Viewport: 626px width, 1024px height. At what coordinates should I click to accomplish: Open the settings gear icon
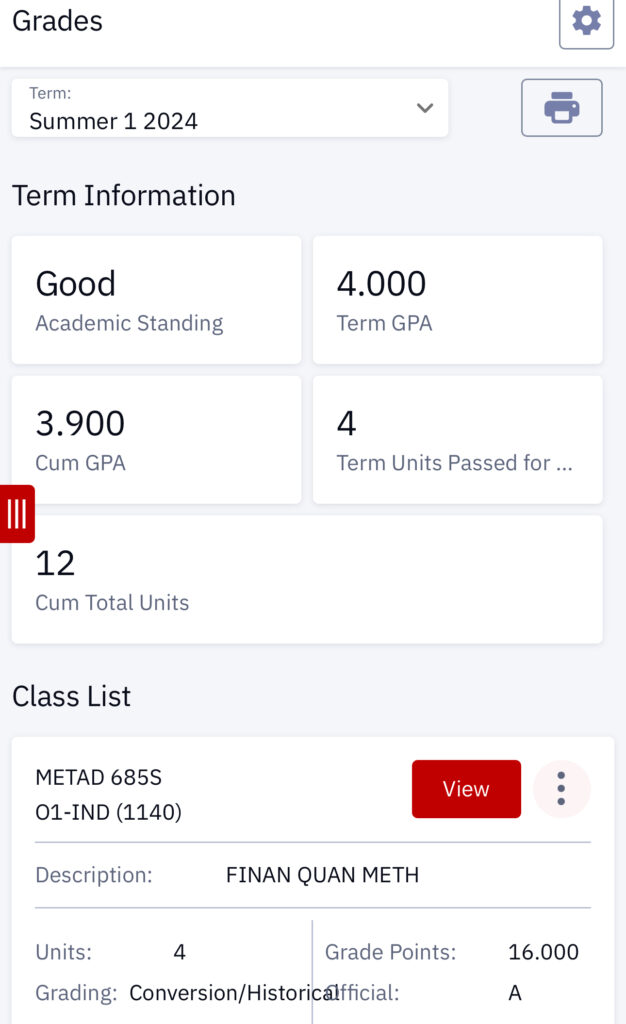(586, 22)
